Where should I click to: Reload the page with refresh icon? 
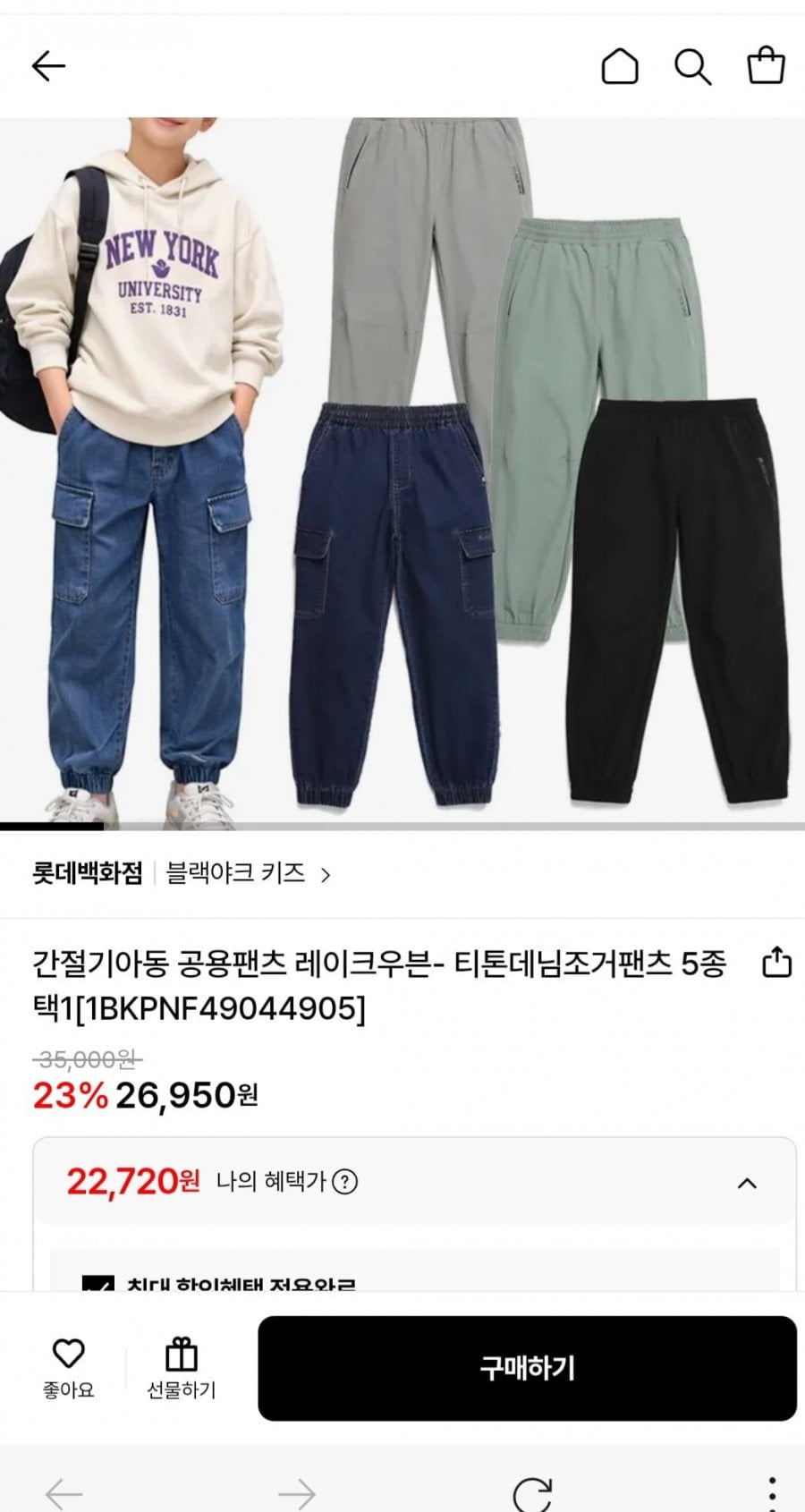click(532, 1492)
